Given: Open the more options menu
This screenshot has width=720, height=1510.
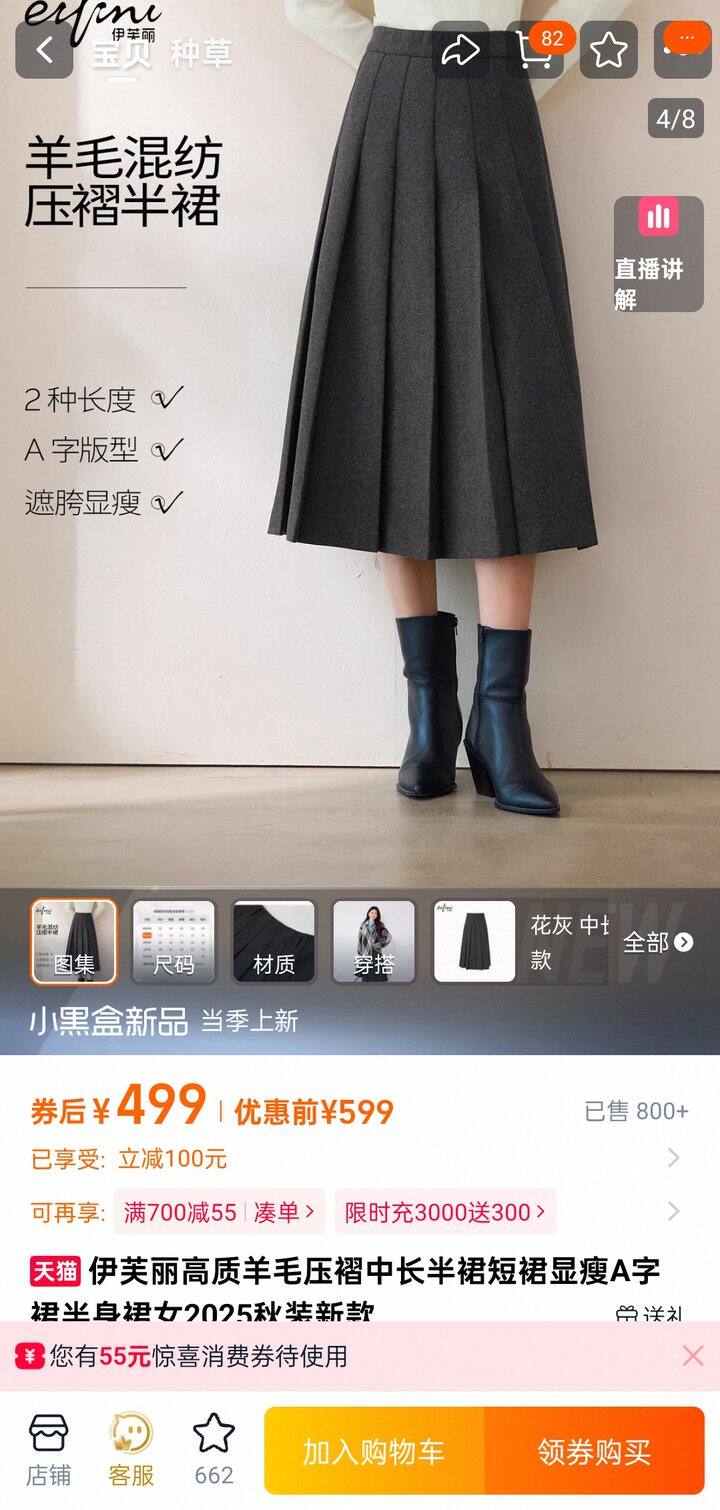Looking at the screenshot, I should tap(684, 46).
